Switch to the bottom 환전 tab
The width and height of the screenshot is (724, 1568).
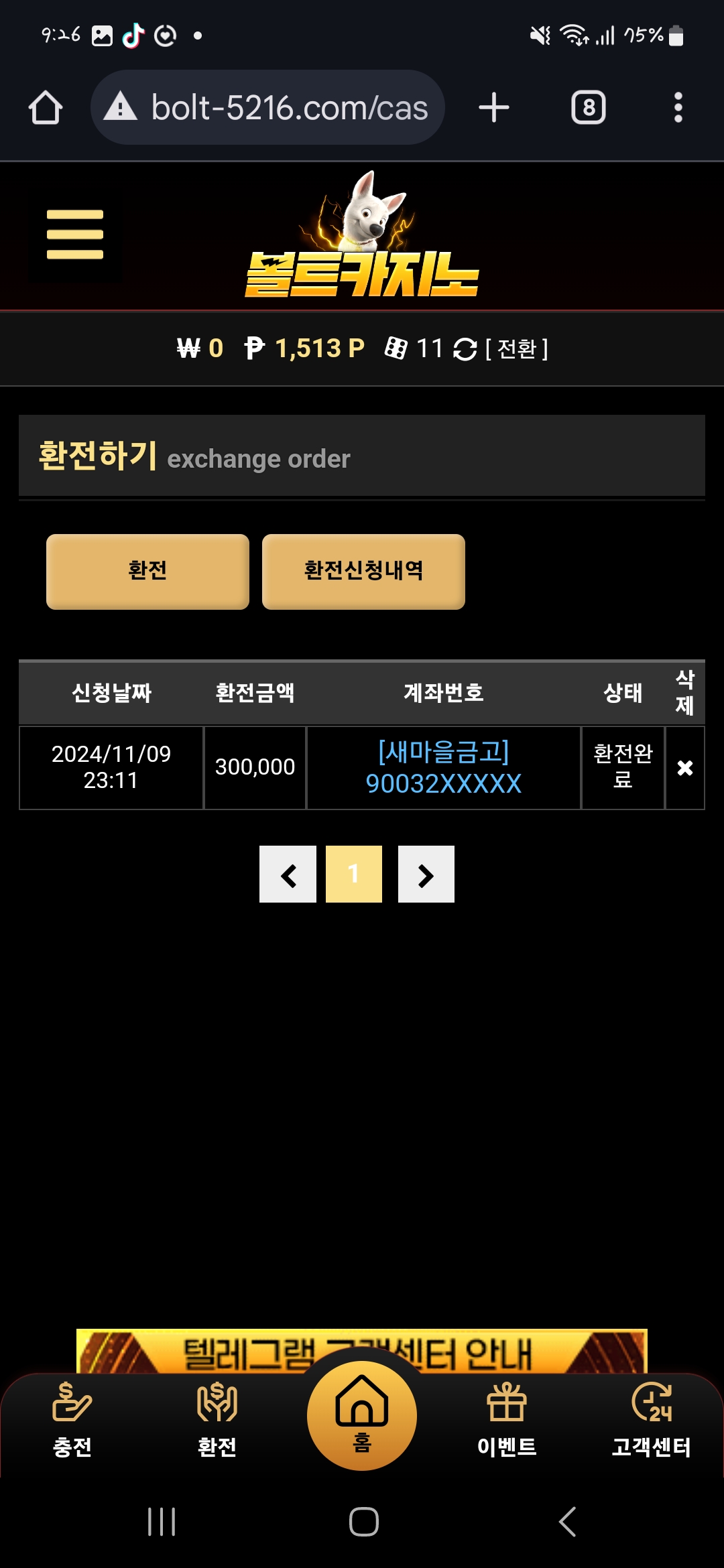[217, 1421]
